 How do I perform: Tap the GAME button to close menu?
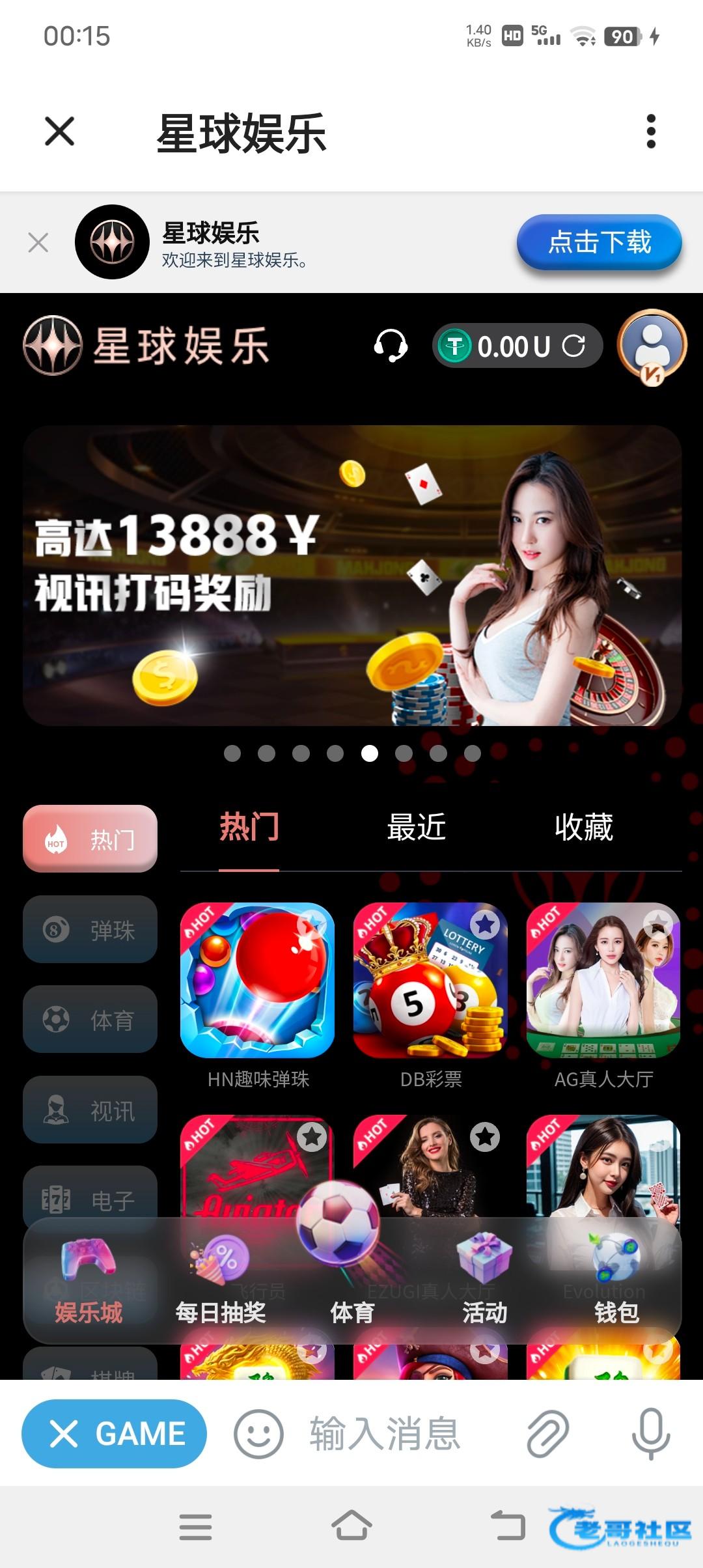(x=115, y=1434)
